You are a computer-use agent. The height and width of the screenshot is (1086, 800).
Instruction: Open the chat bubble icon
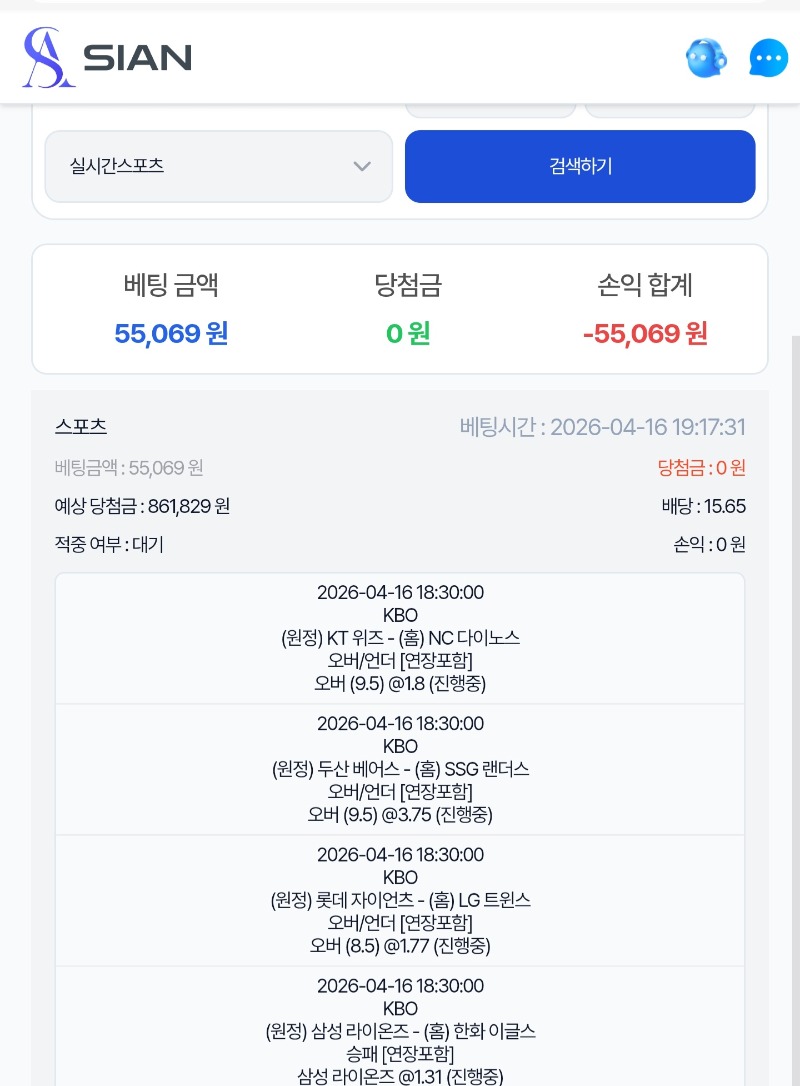pos(768,59)
